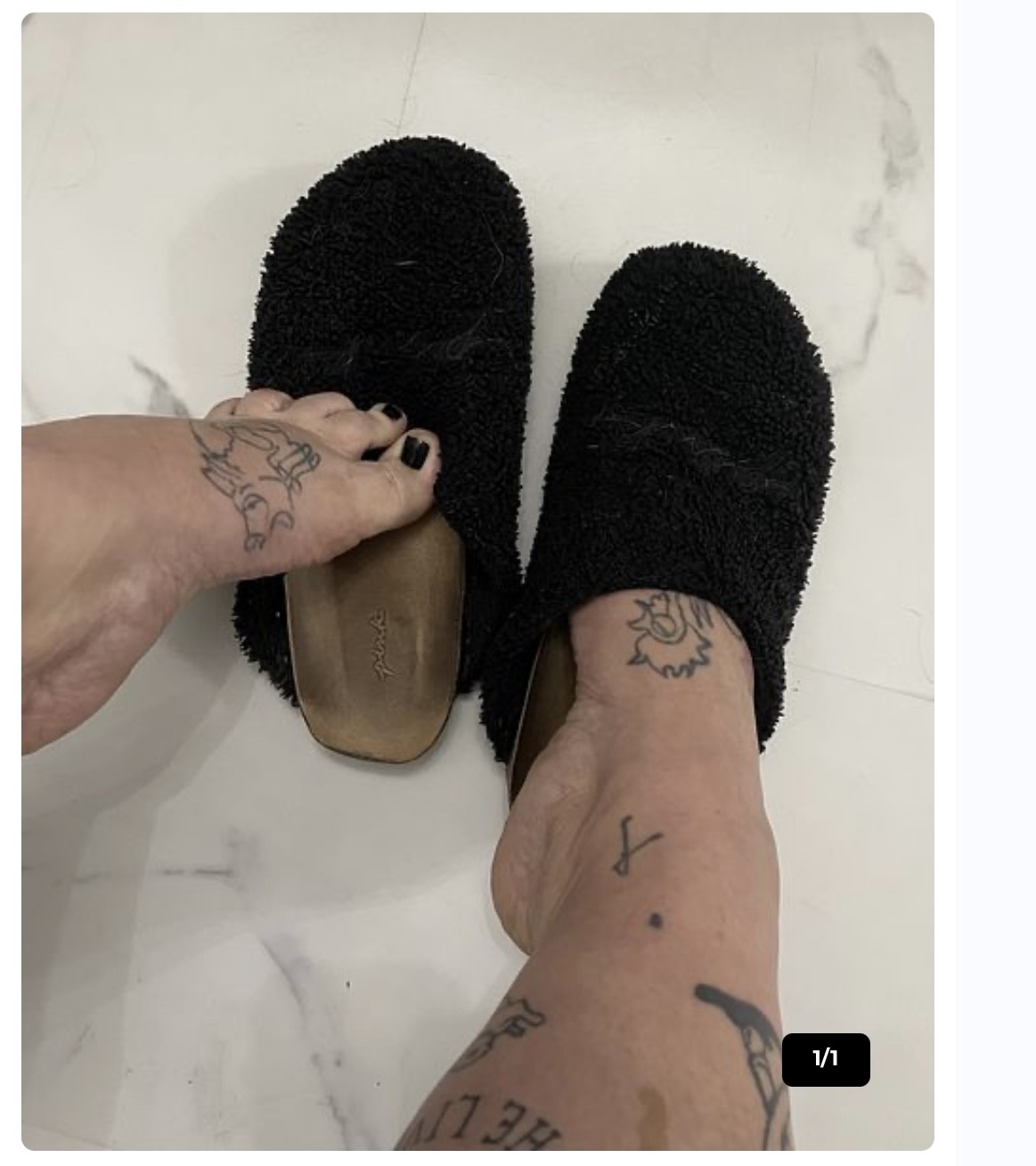Open the slippers listing photo full screen
1036x1166 pixels.
pyautogui.click(x=477, y=581)
